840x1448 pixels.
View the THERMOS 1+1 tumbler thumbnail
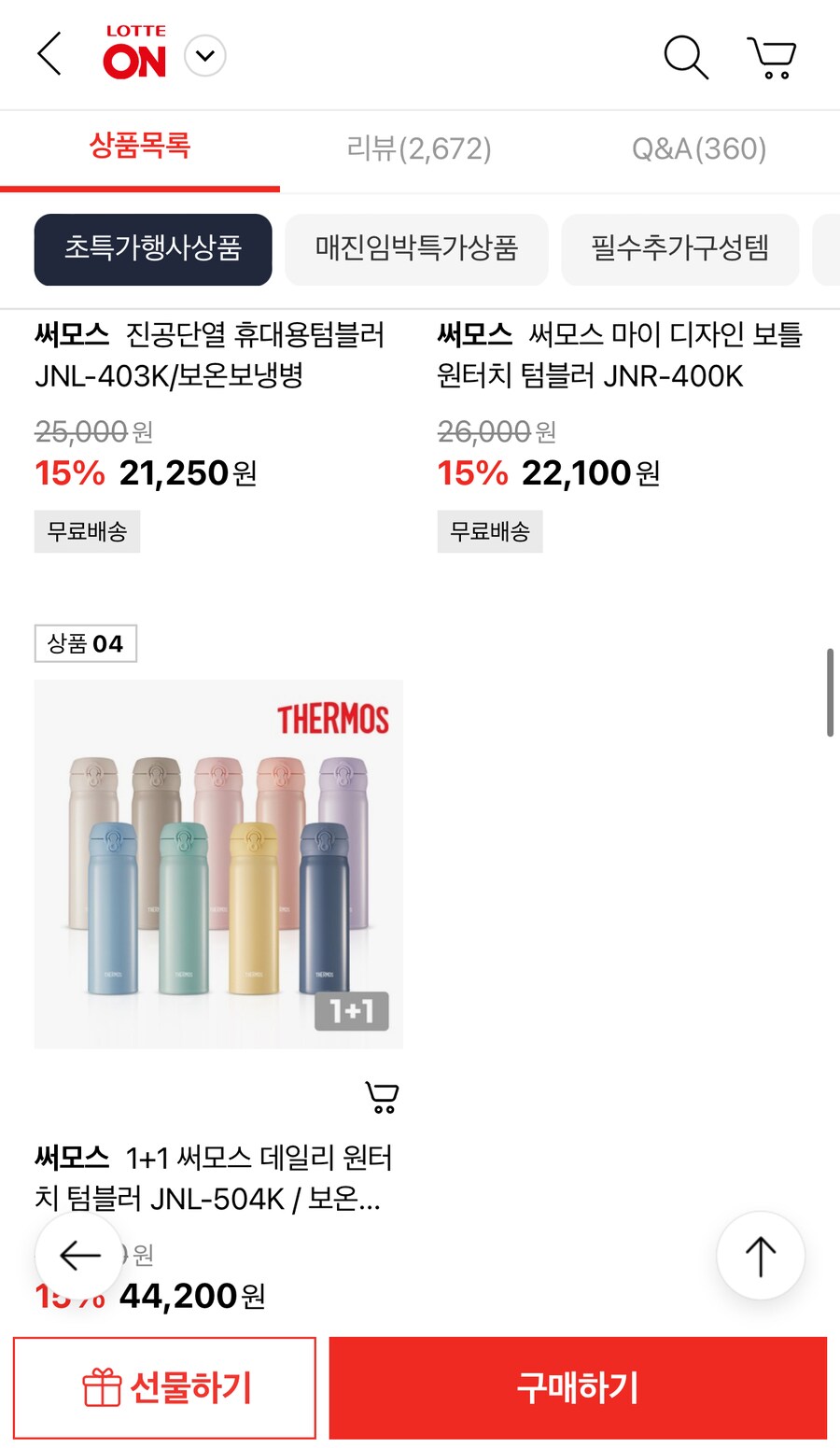click(217, 864)
